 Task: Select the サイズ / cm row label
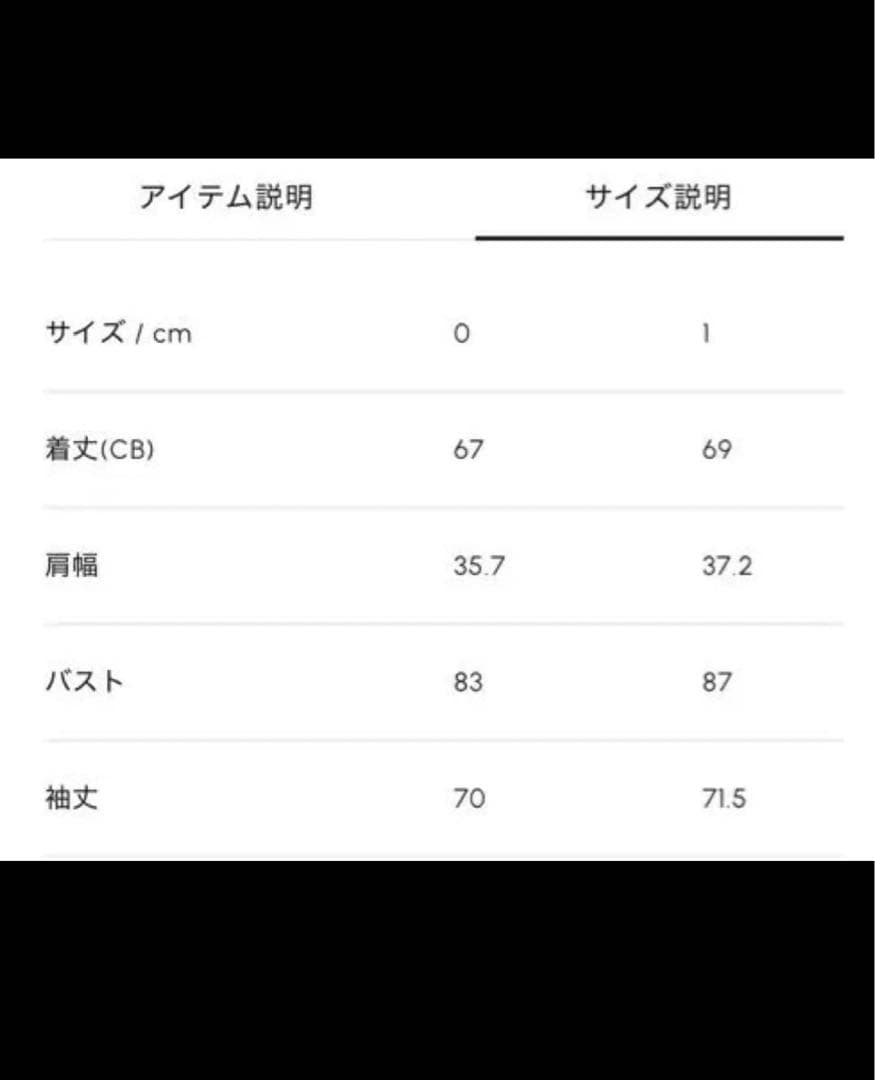(119, 333)
